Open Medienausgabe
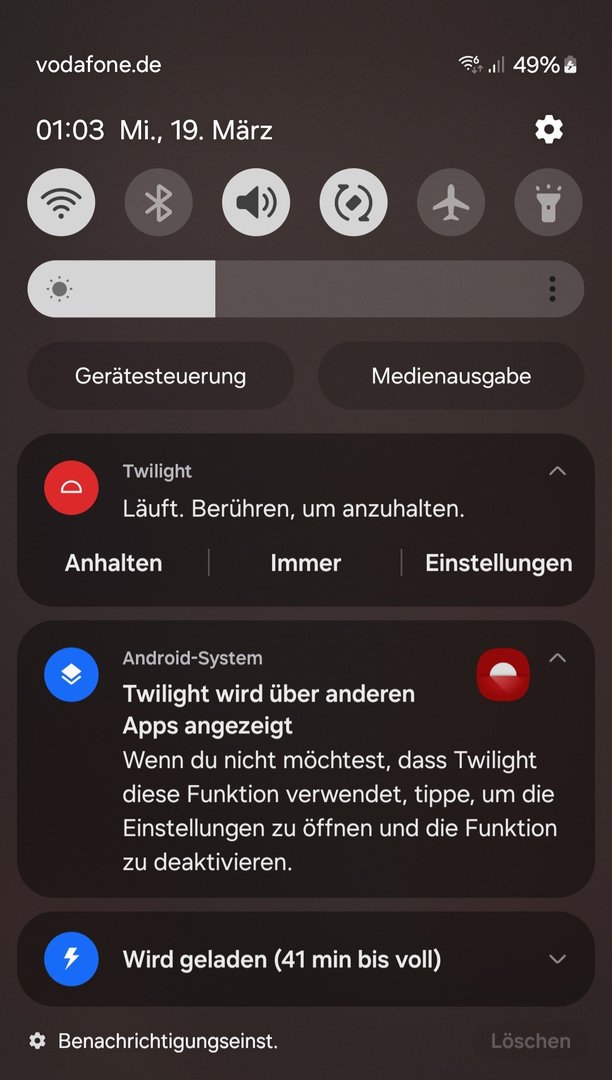Image resolution: width=612 pixels, height=1080 pixels. point(451,376)
